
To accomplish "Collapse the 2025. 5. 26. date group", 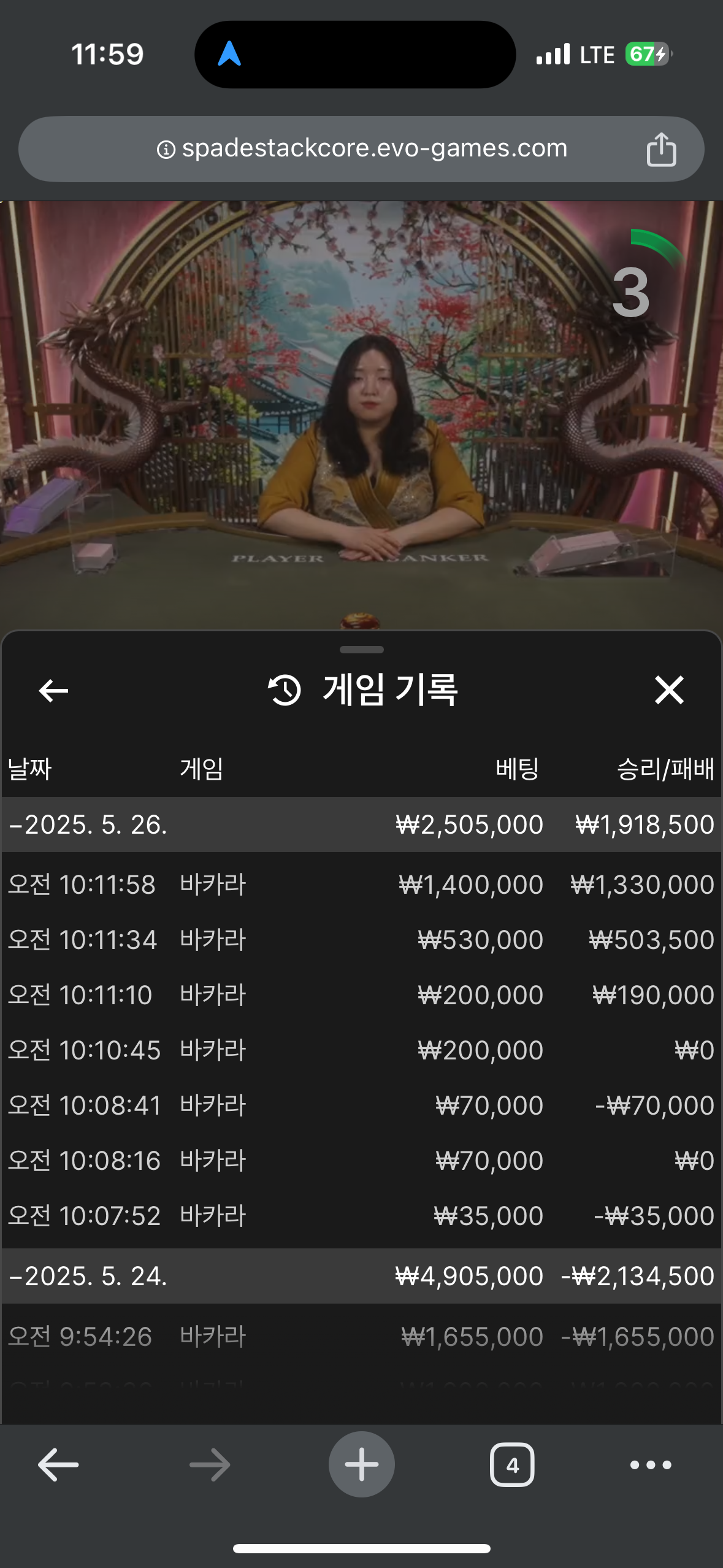I will coord(89,824).
